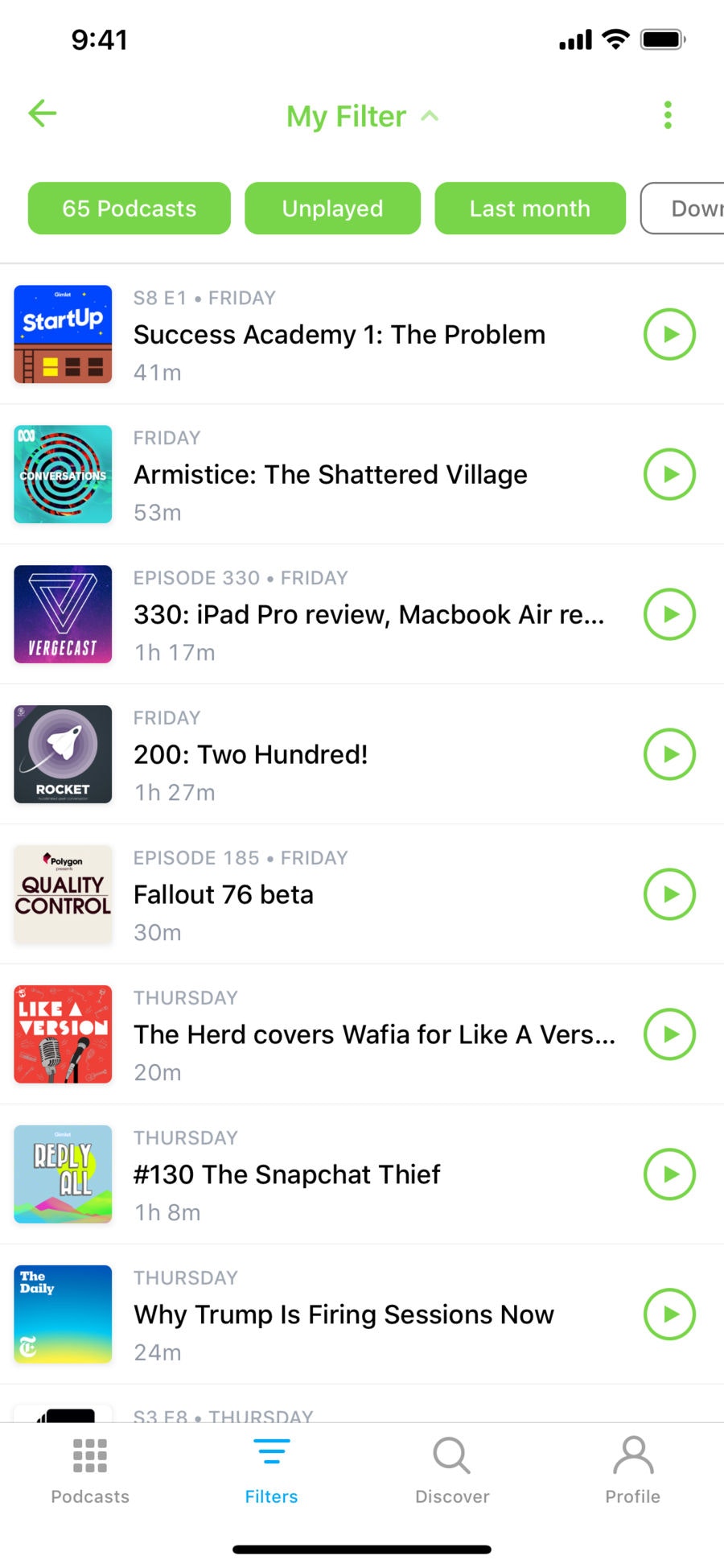Screen dimensions: 724x1568
Task: Tap the StartUp podcast artwork
Action: [x=63, y=334]
